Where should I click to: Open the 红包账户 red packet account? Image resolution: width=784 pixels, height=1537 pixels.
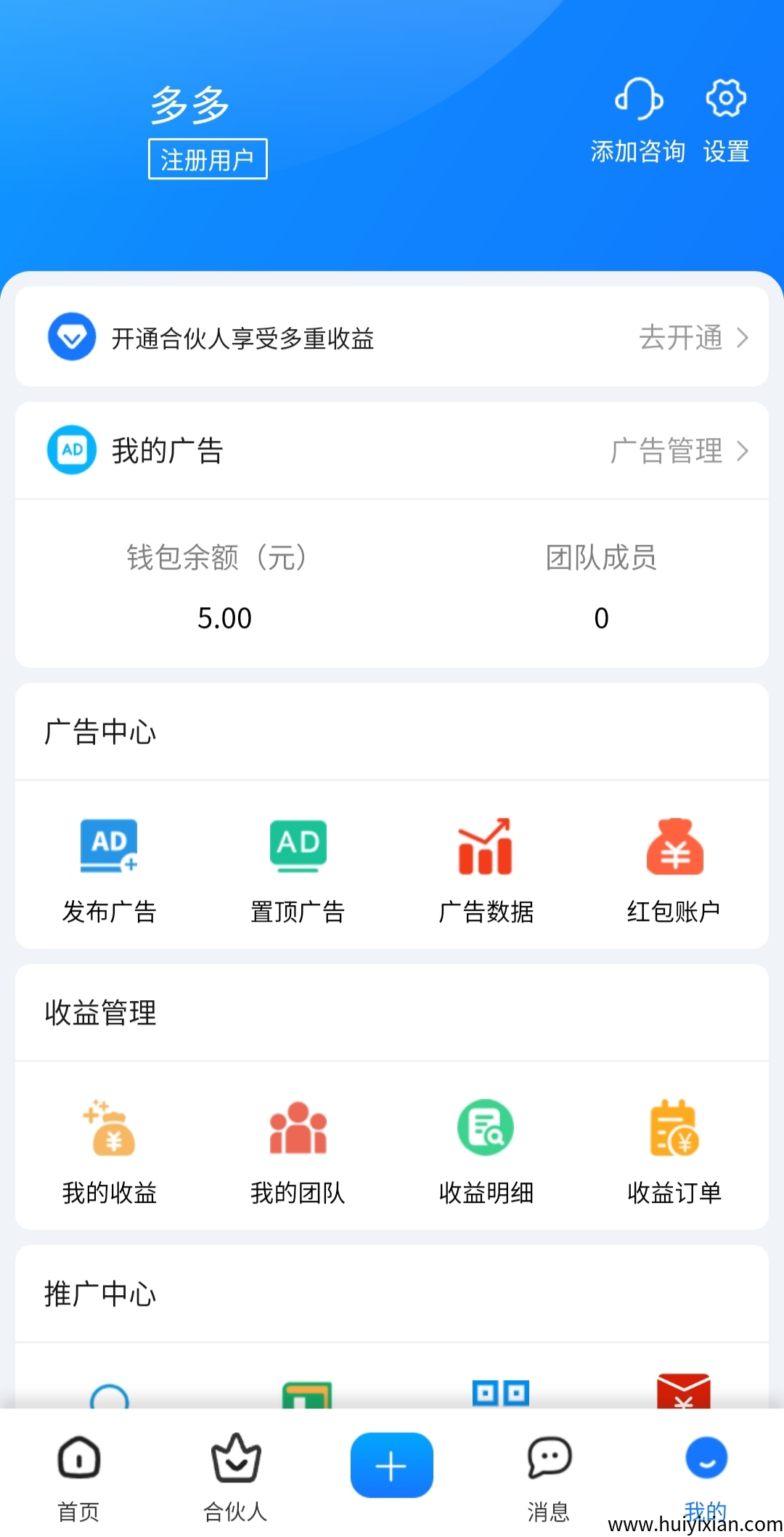674,846
